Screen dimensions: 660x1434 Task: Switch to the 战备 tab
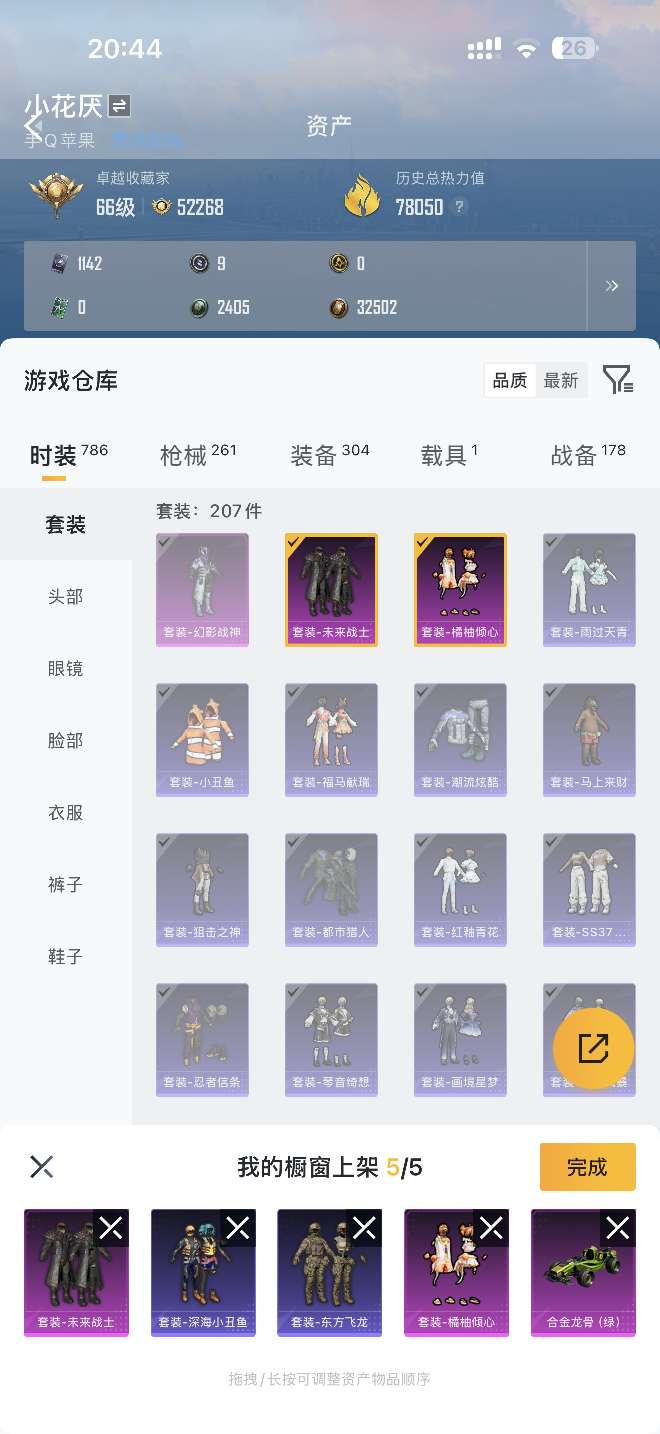click(587, 456)
